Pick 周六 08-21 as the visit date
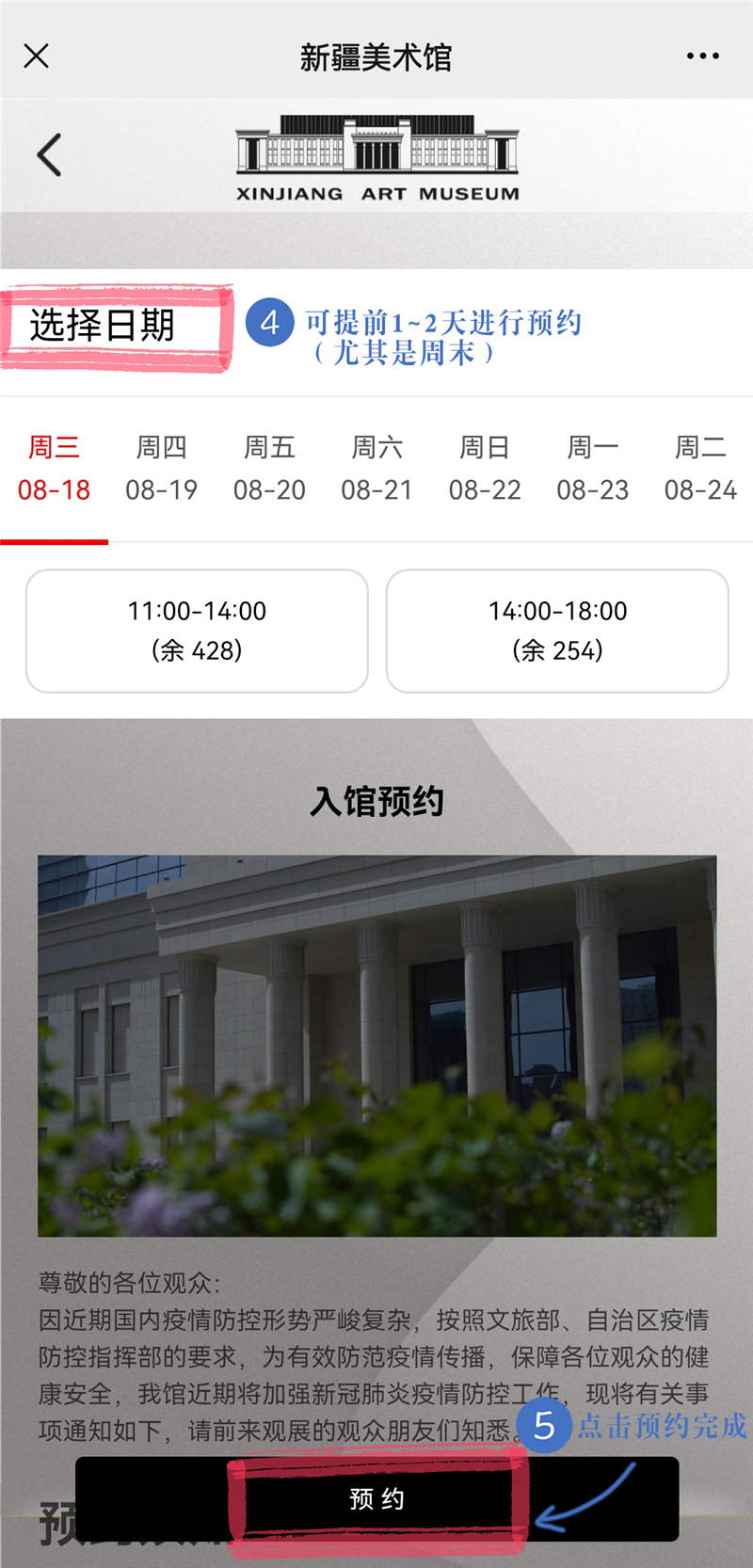The height and width of the screenshot is (1568, 753). [376, 469]
